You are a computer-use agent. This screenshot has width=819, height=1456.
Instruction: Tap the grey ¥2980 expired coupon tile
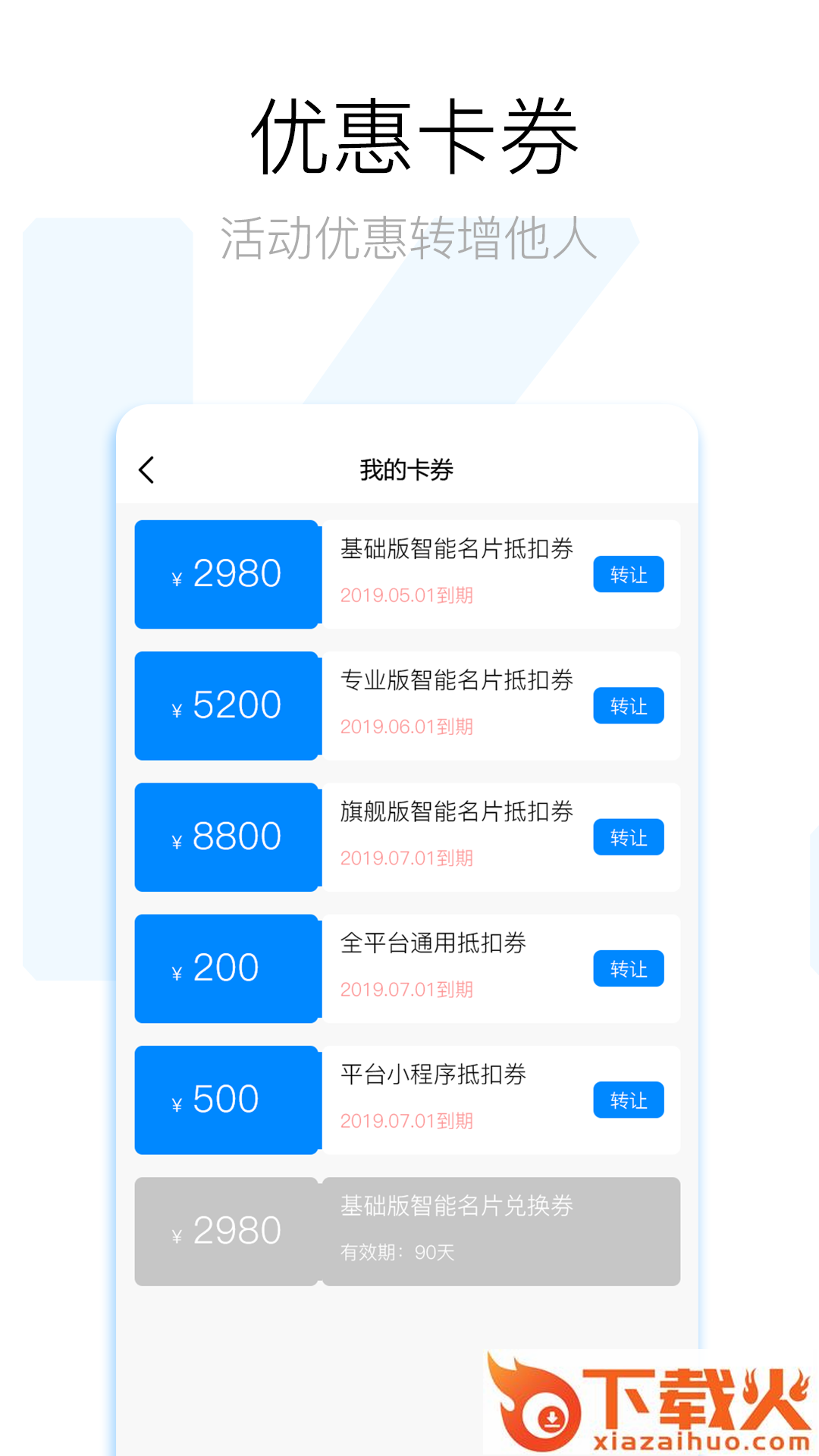(x=226, y=1230)
